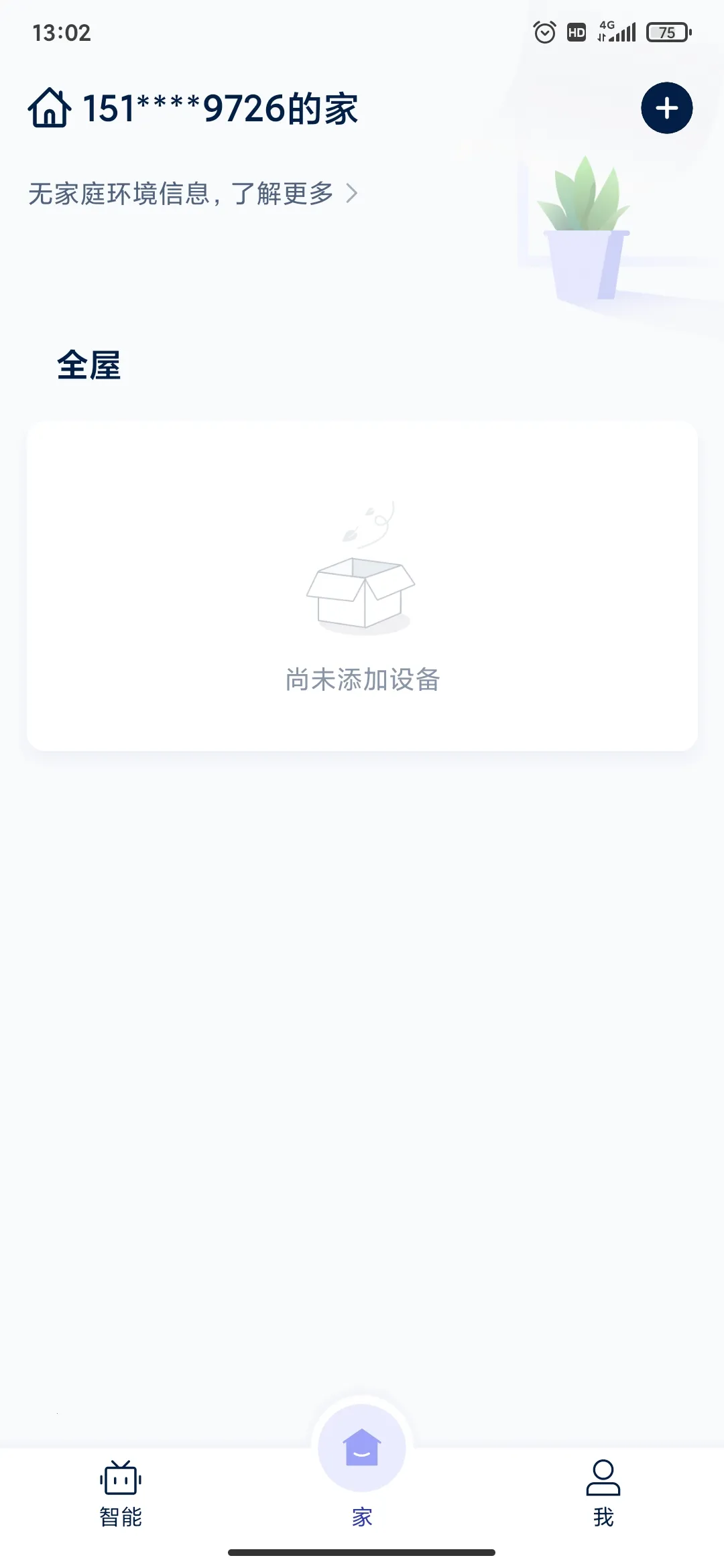Tap the HD indicator icon in the status bar
The height and width of the screenshot is (1568, 724).
575,31
